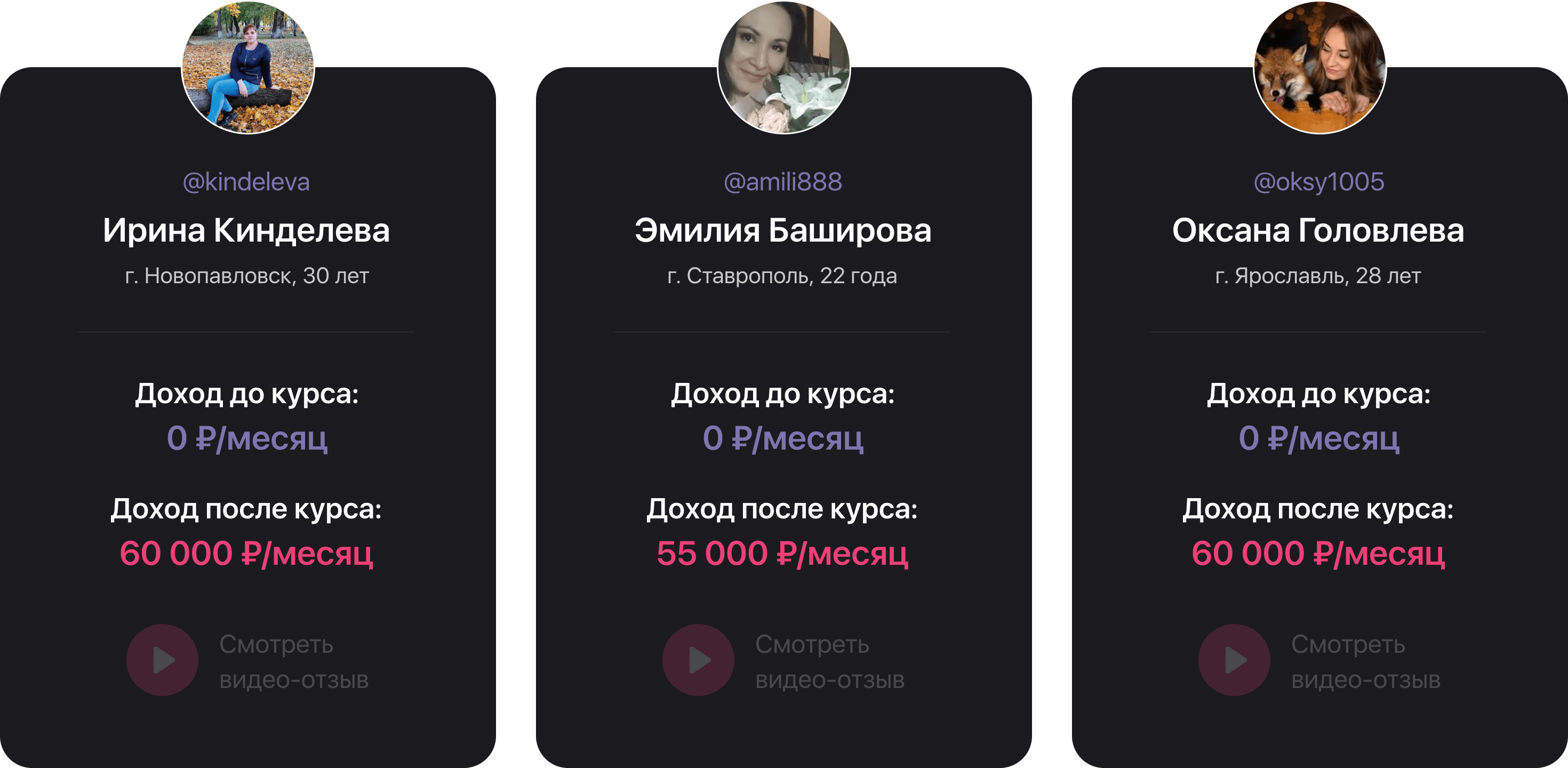This screenshot has height=768, width=1568.
Task: Open the @amili888 profile link
Action: (783, 182)
